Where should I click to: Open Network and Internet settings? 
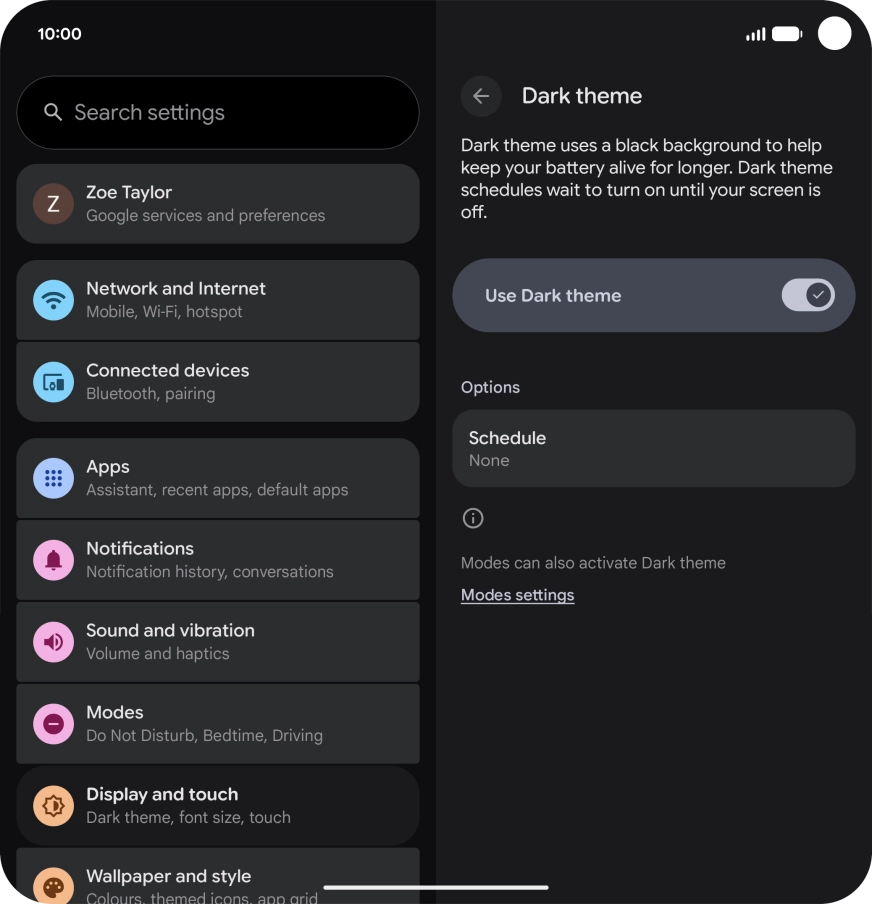(218, 299)
